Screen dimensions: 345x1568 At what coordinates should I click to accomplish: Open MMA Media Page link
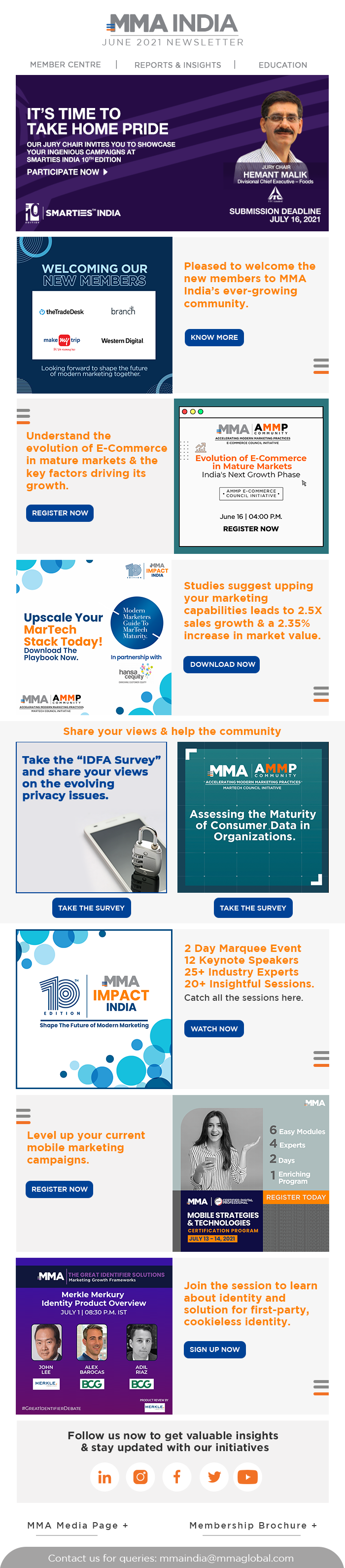coord(77,1525)
